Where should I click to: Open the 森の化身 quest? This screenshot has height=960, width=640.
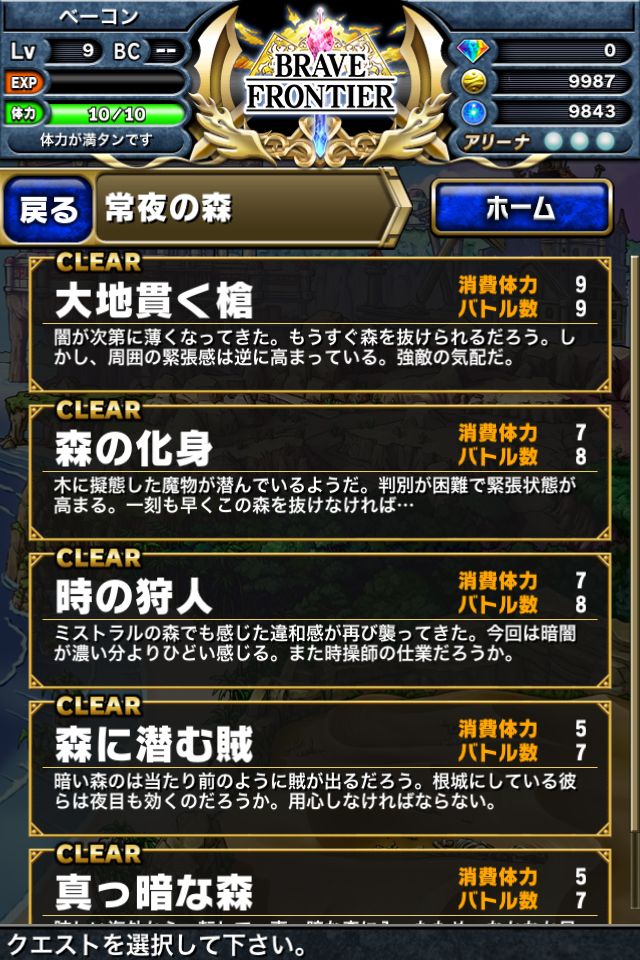[320, 470]
